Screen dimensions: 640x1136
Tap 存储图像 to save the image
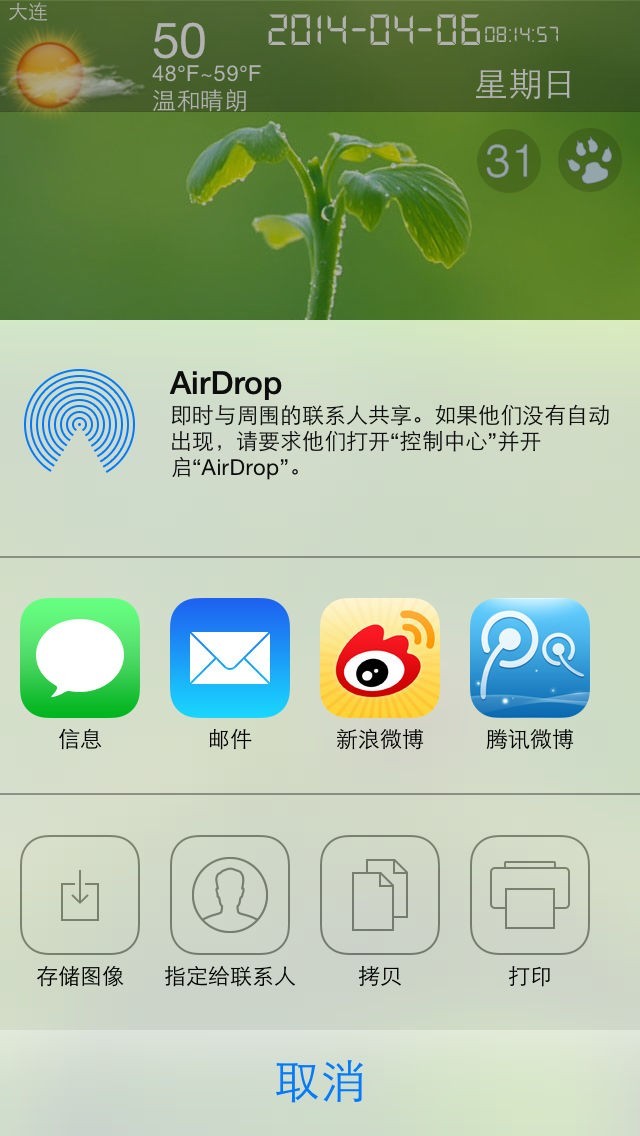click(80, 895)
